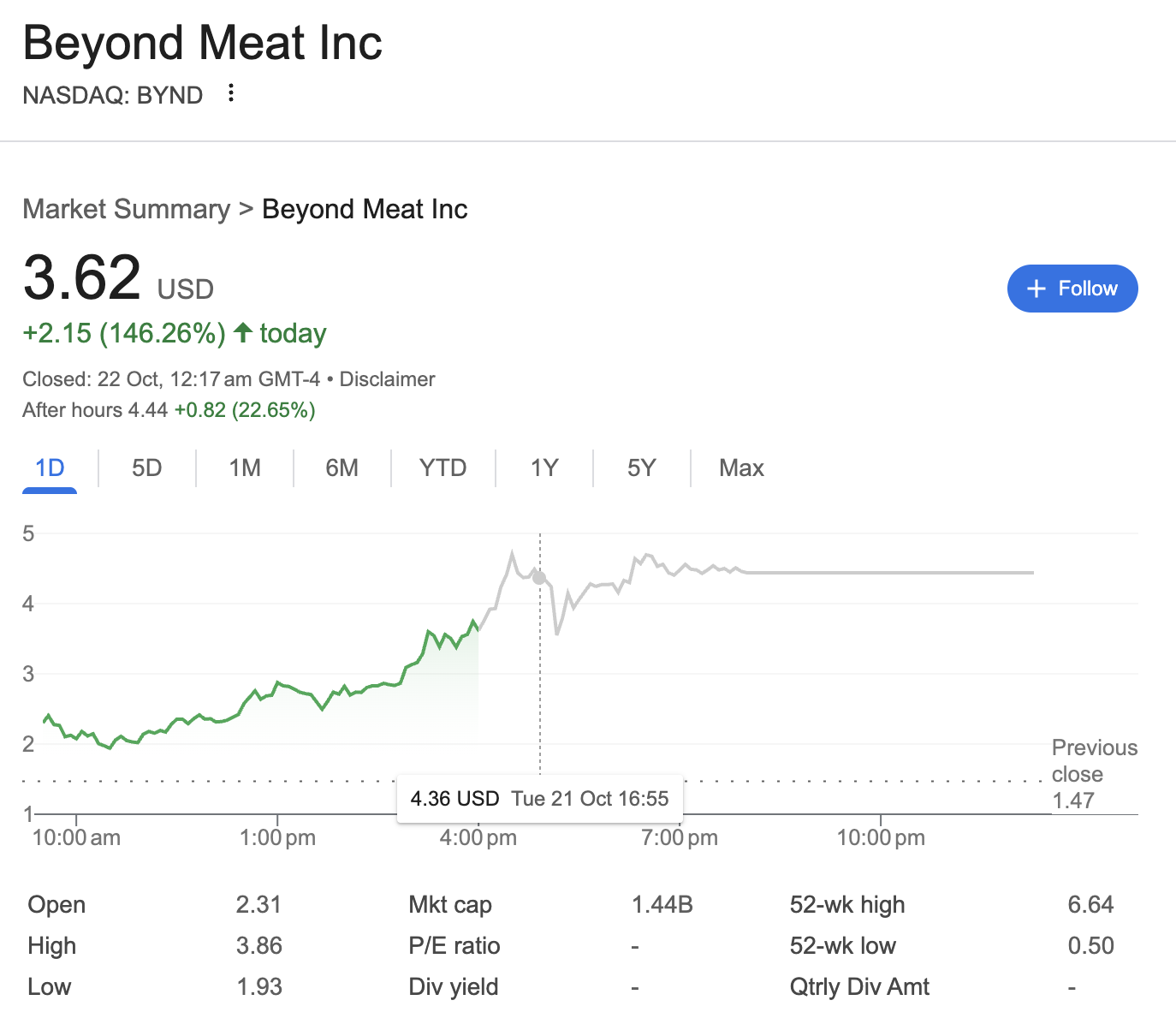Image resolution: width=1176 pixels, height=1036 pixels.
Task: Switch to the 5D chart range
Action: [x=146, y=468]
